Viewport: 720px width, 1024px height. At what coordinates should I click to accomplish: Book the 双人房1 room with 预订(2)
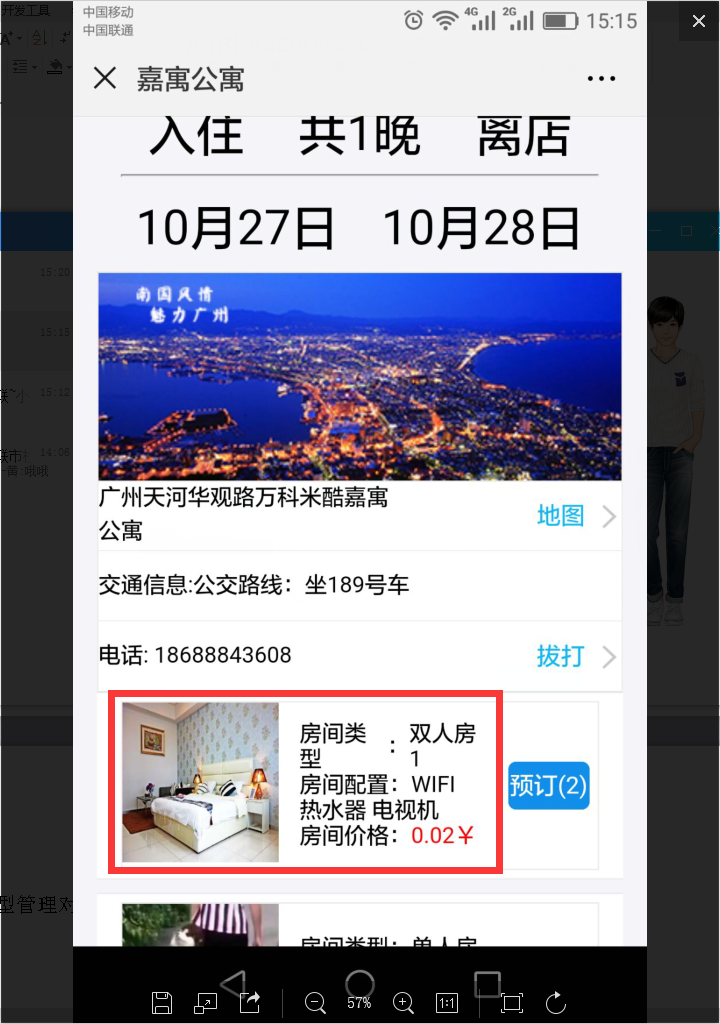[548, 785]
